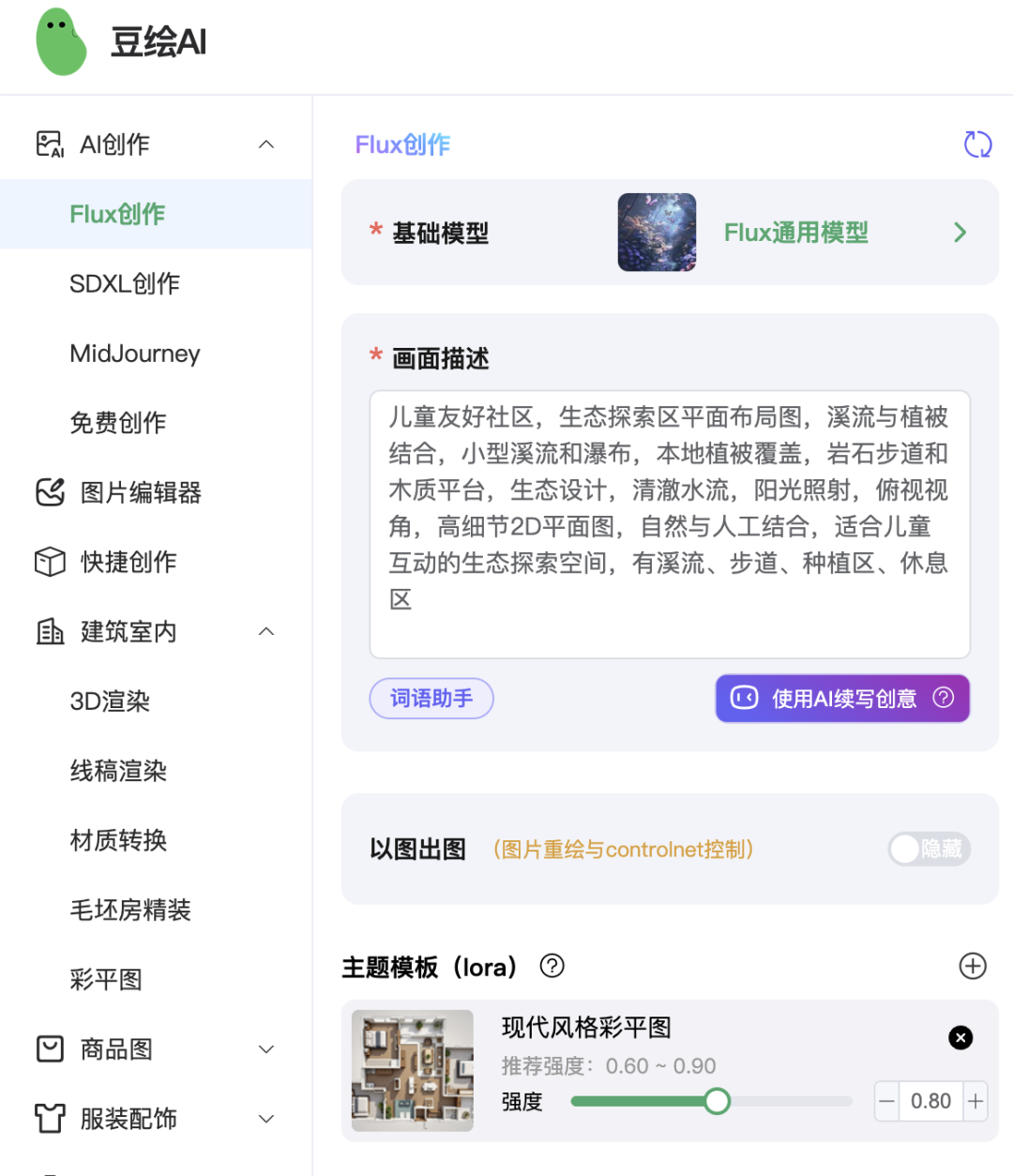
Task: Expand the 商品图 menu
Action: coord(266,1048)
